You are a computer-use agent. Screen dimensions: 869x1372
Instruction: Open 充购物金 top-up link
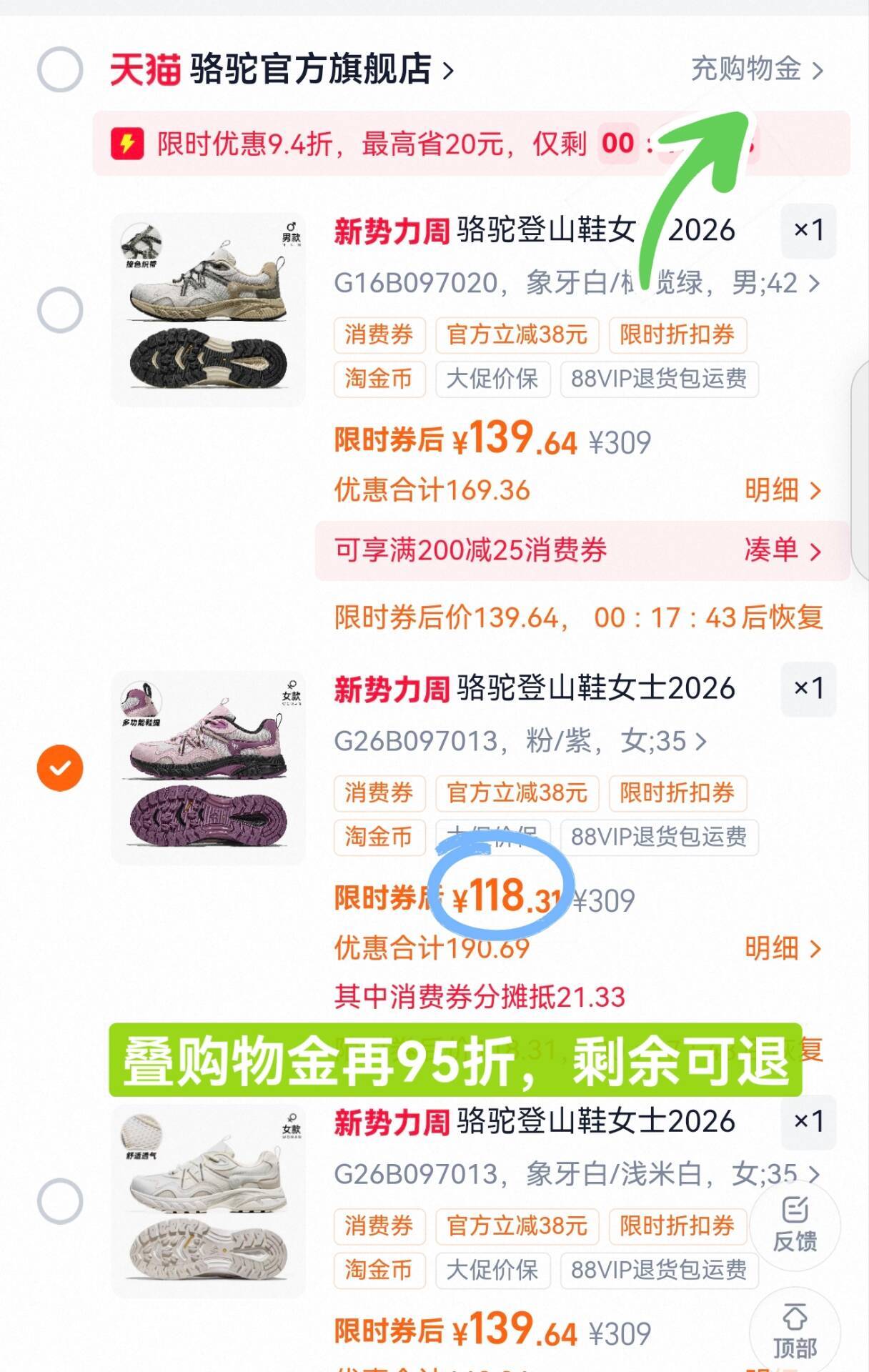click(x=756, y=69)
